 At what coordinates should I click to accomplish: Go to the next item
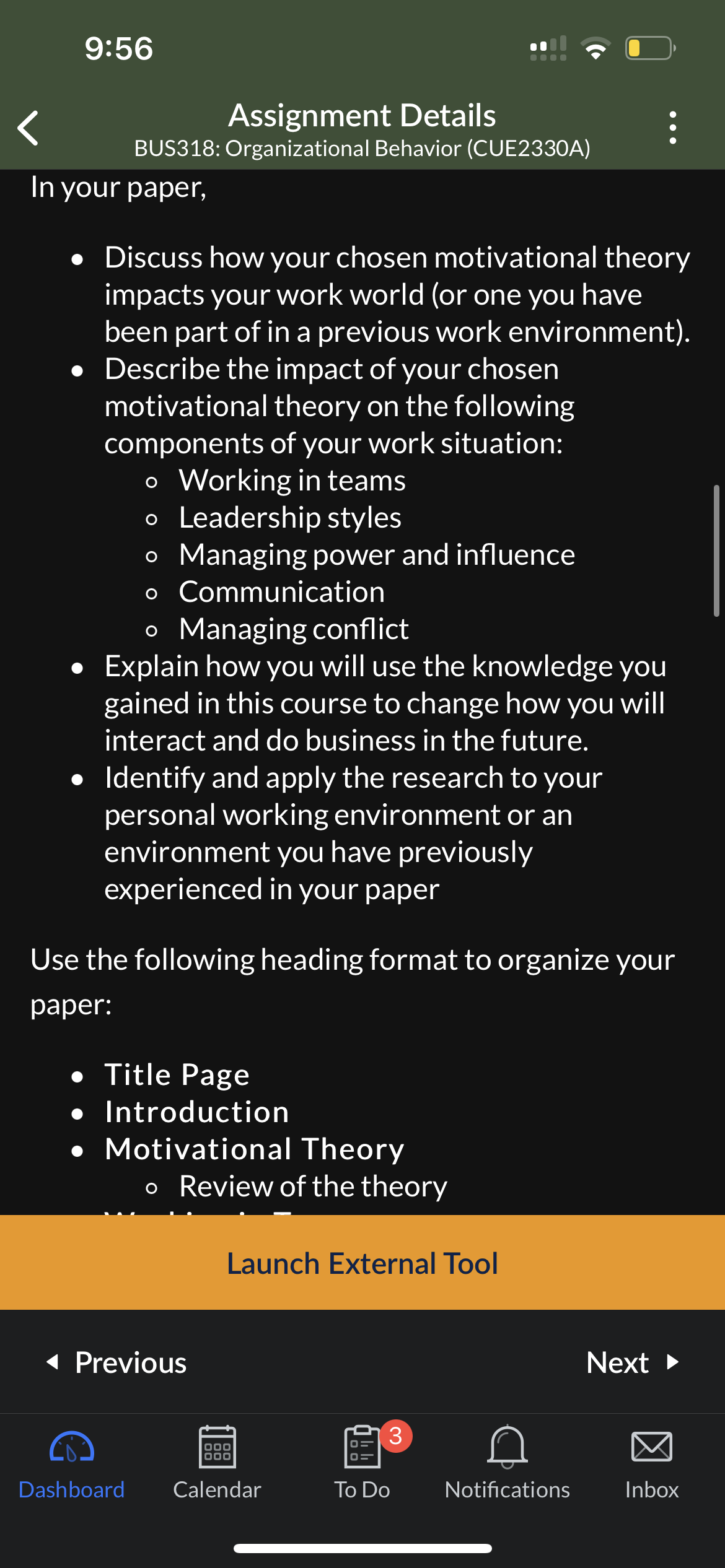633,1362
